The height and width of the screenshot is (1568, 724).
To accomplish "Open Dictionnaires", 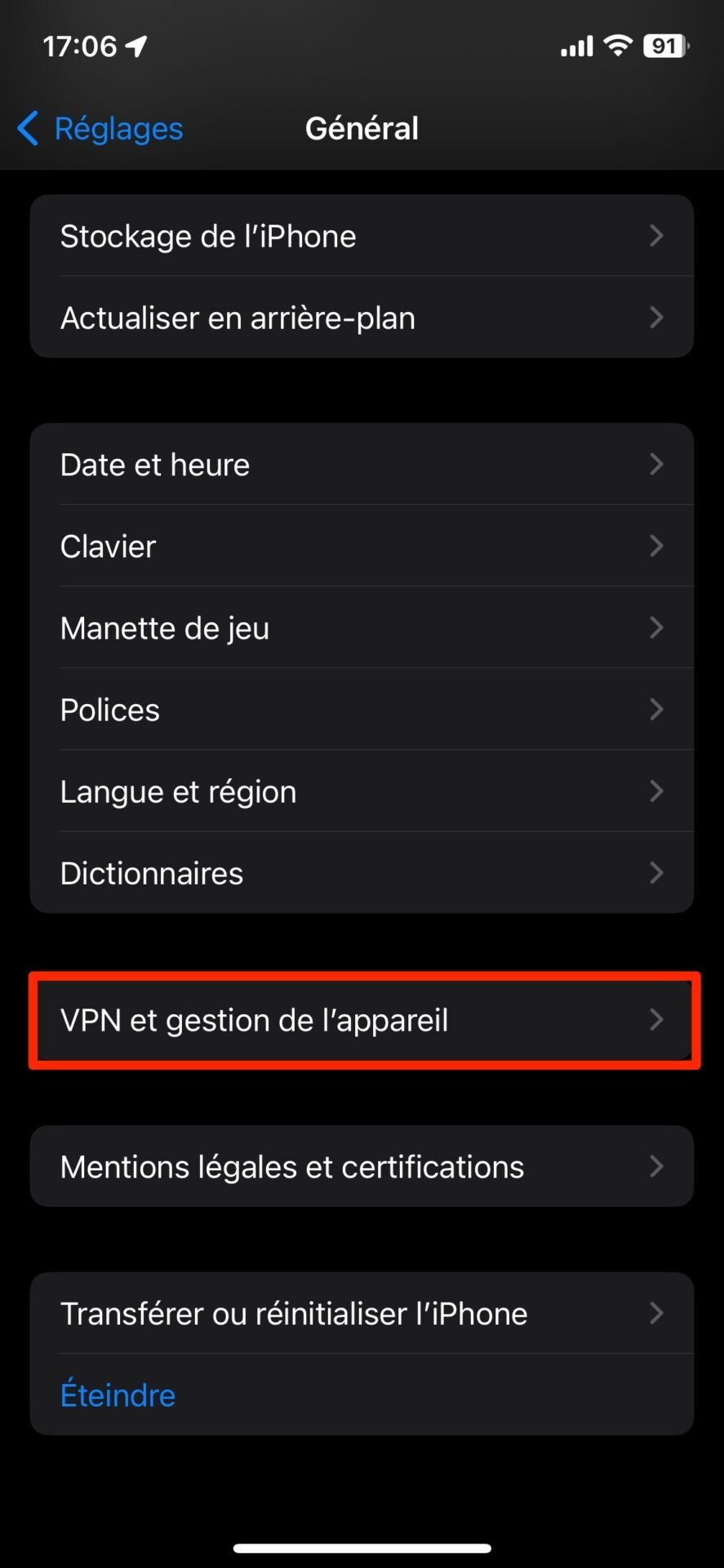I will 362,873.
